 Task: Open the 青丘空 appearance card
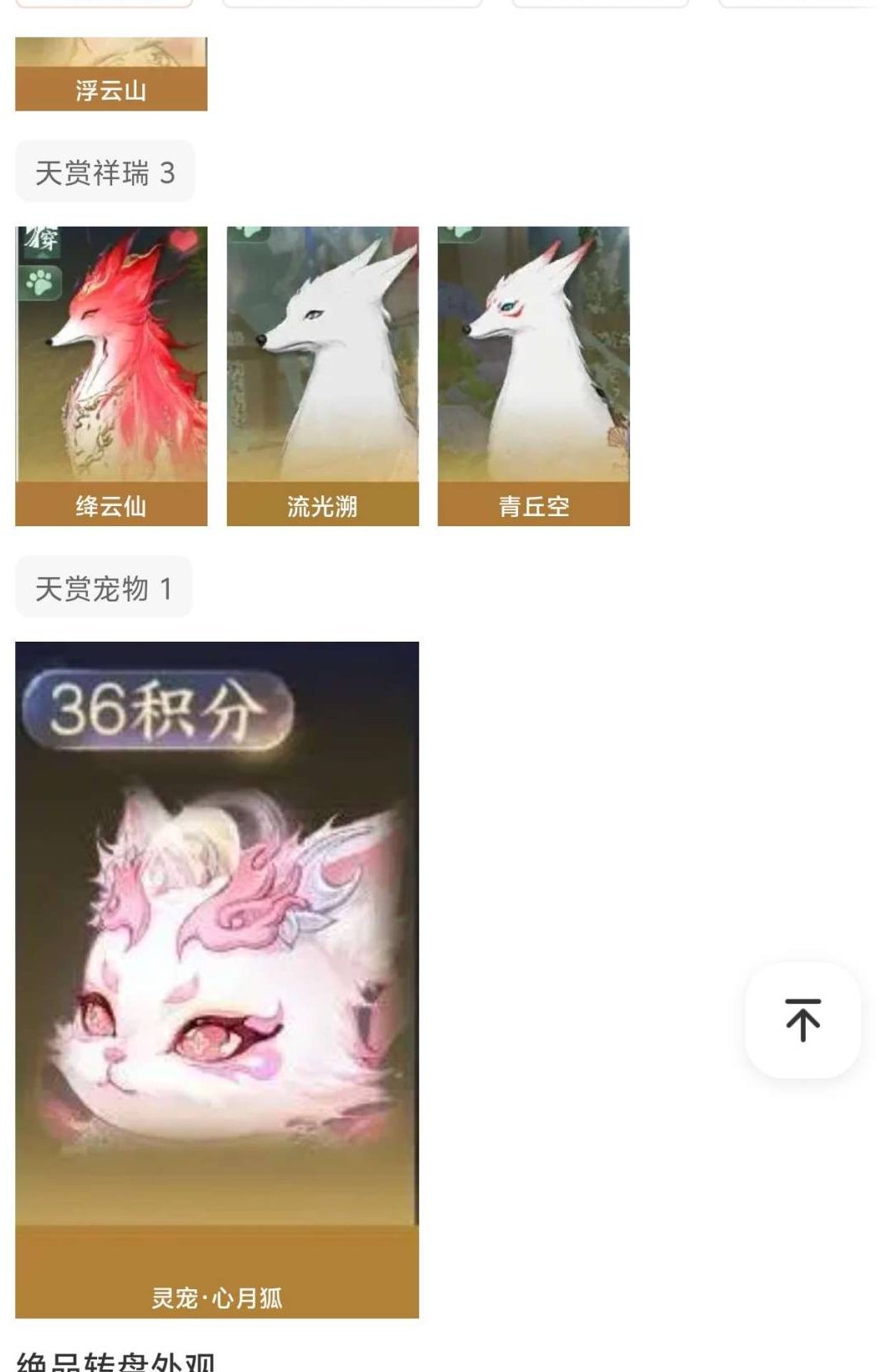[x=536, y=360]
